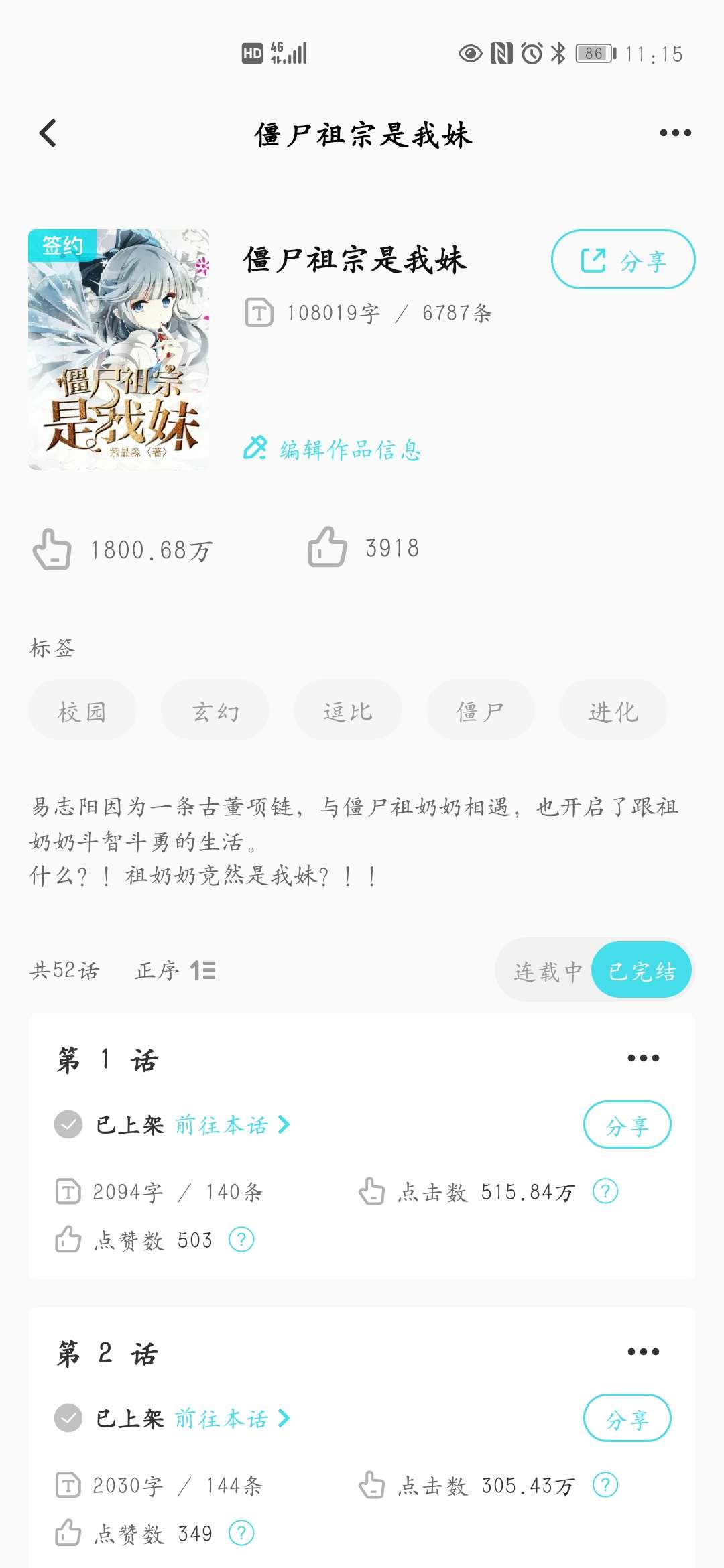Tap the word count icon beside 108019字
The width and height of the screenshot is (724, 1568).
click(261, 311)
